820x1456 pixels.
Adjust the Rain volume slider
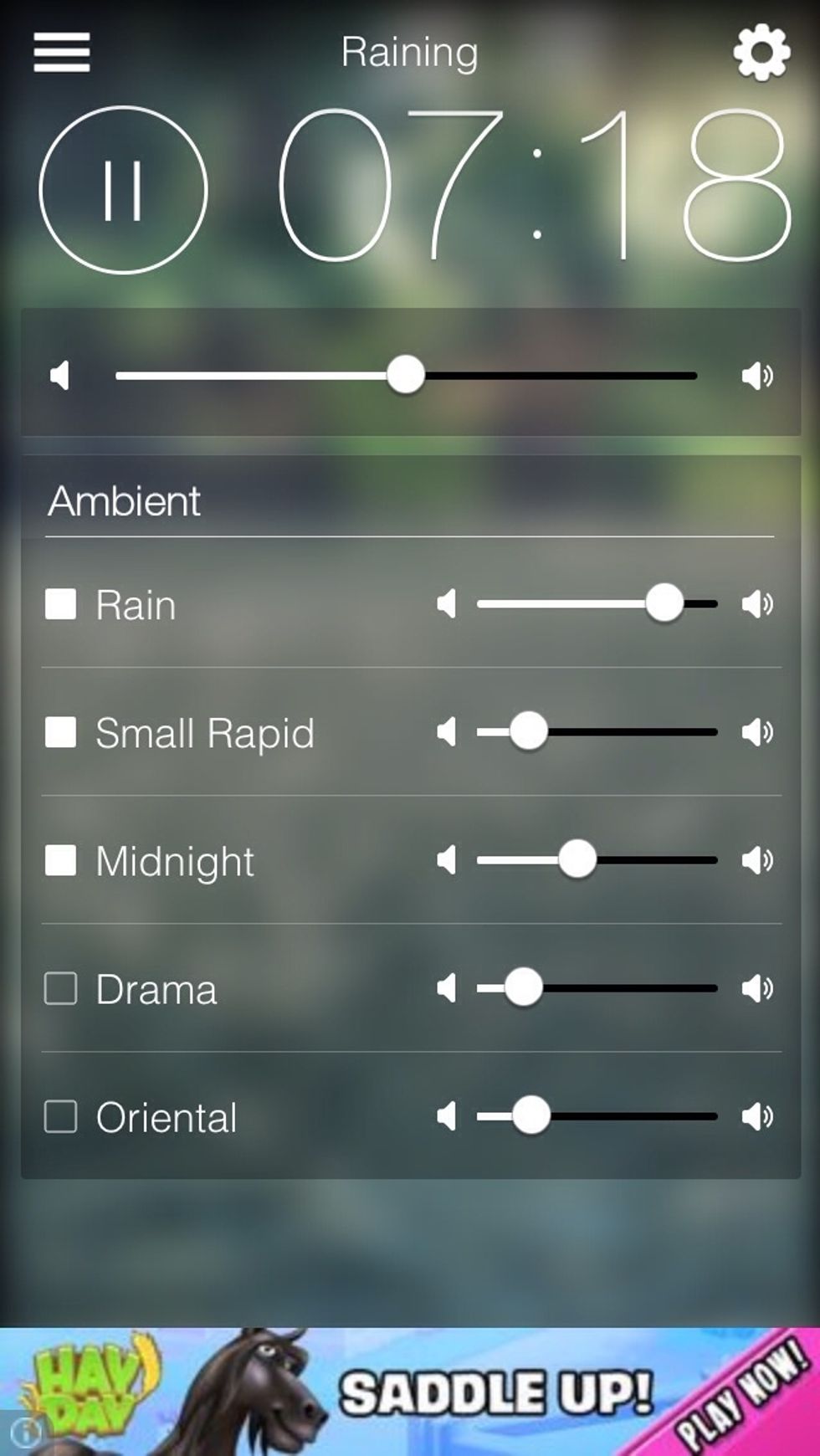point(664,603)
